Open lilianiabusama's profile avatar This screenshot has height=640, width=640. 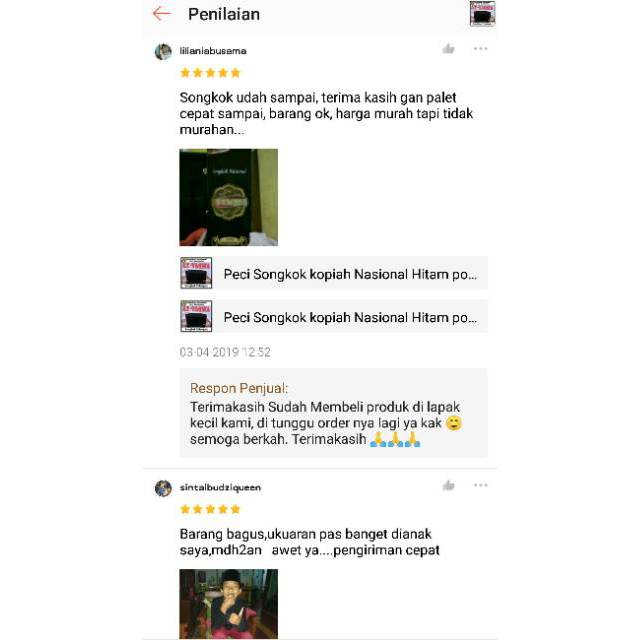[x=163, y=51]
